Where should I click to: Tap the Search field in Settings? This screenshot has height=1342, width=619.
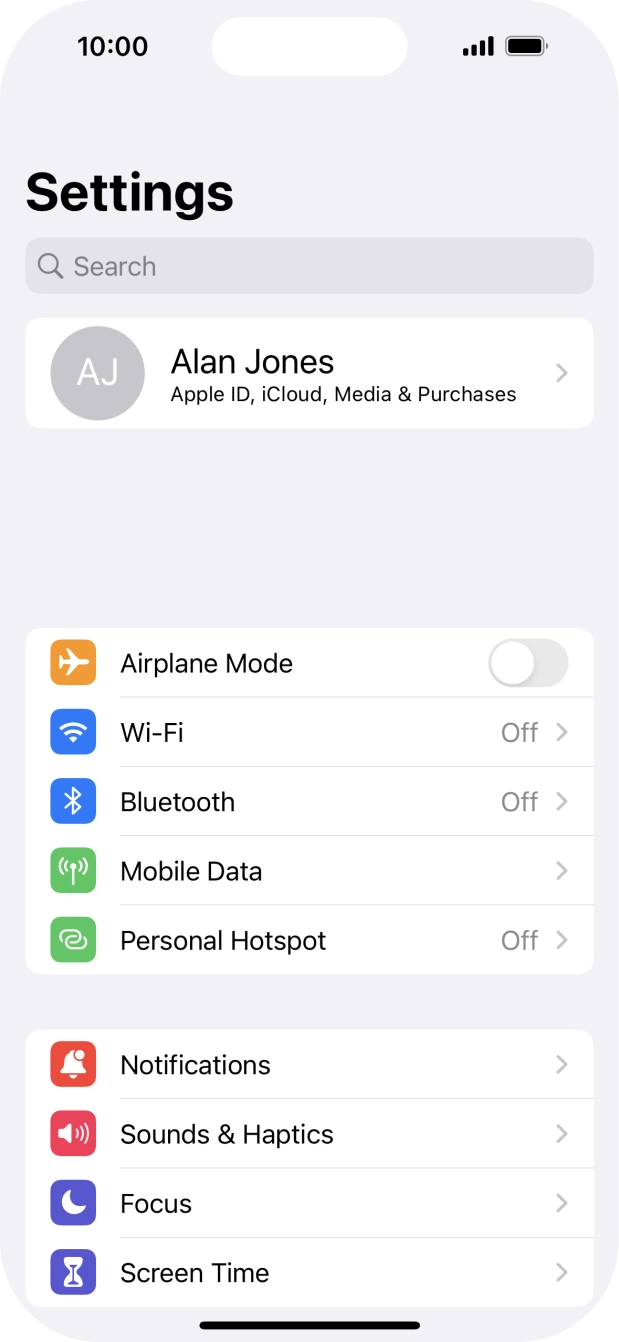click(x=309, y=266)
